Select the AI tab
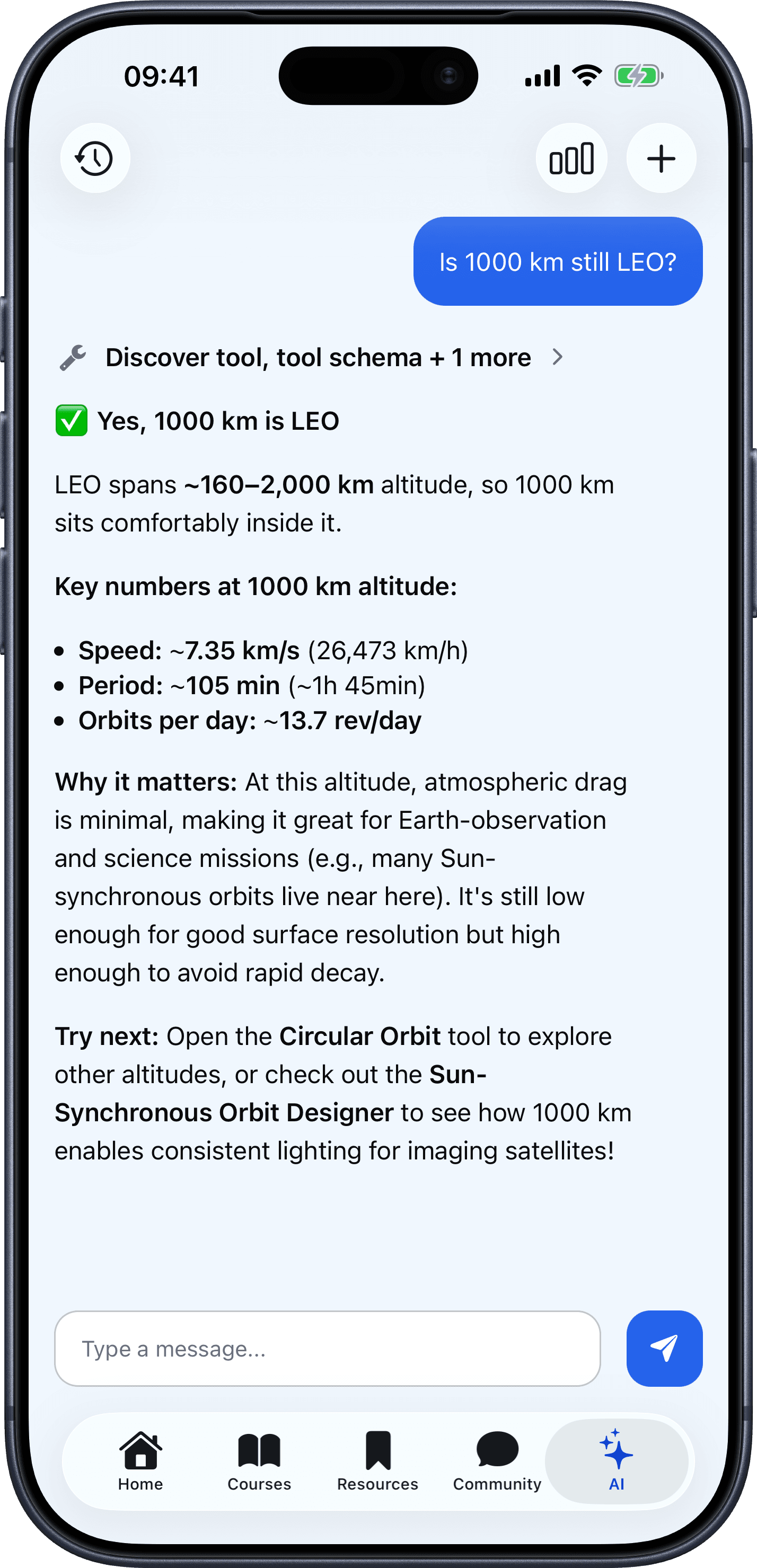757x1568 pixels. pyautogui.click(x=617, y=1461)
